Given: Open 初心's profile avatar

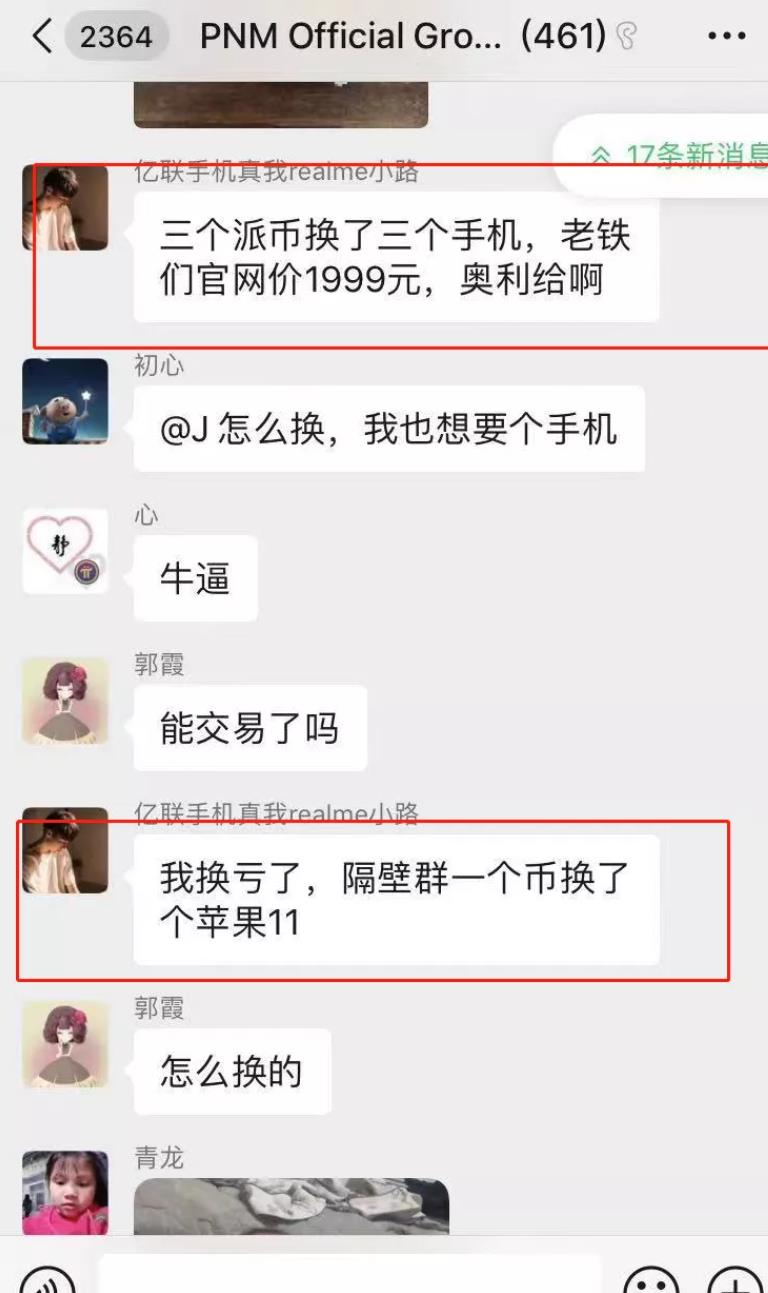Looking at the screenshot, I should (x=65, y=402).
